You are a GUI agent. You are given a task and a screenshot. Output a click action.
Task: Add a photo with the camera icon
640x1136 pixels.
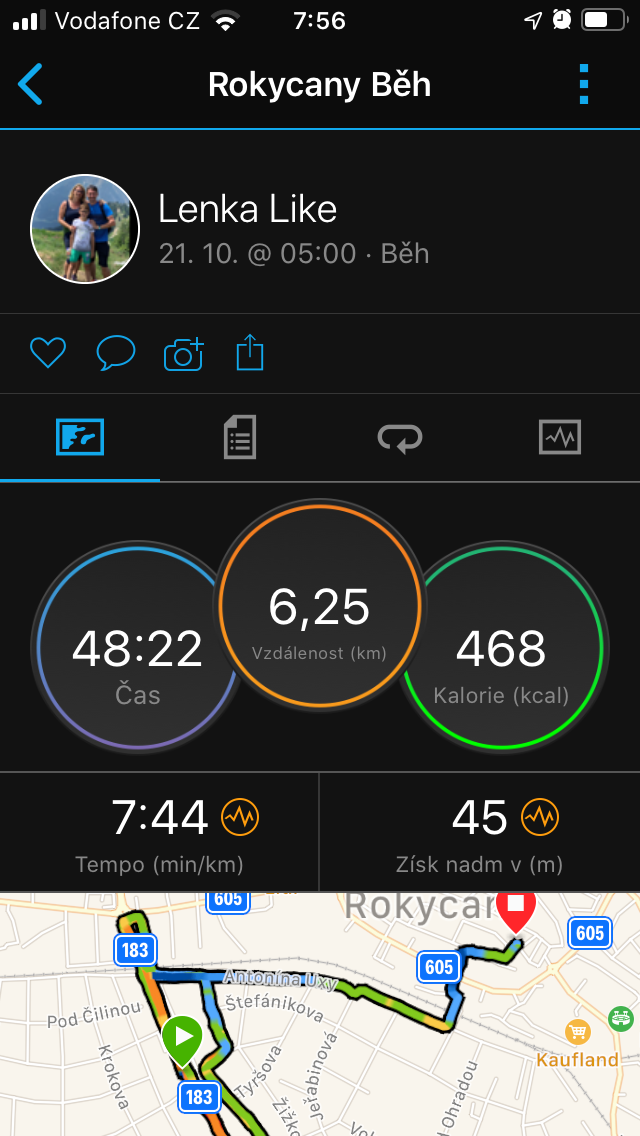click(183, 354)
